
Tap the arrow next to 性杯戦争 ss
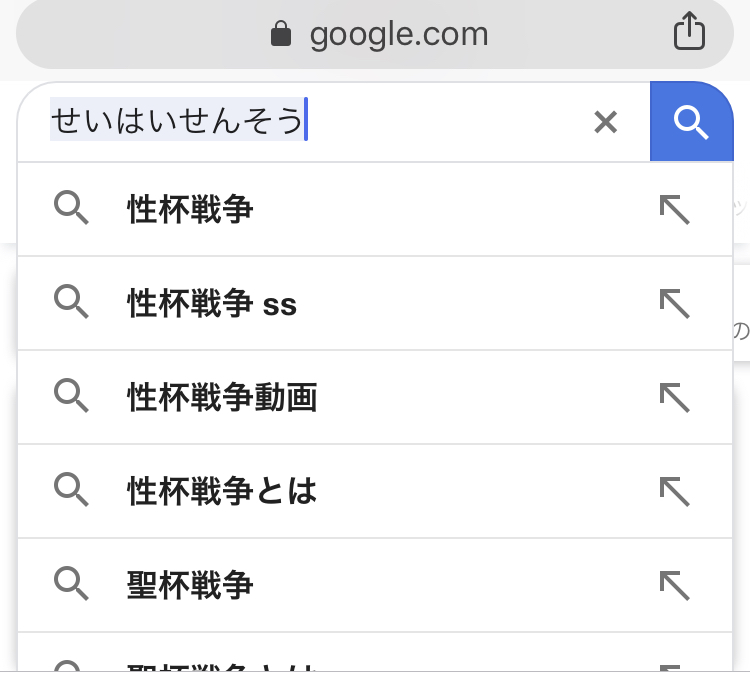point(675,303)
